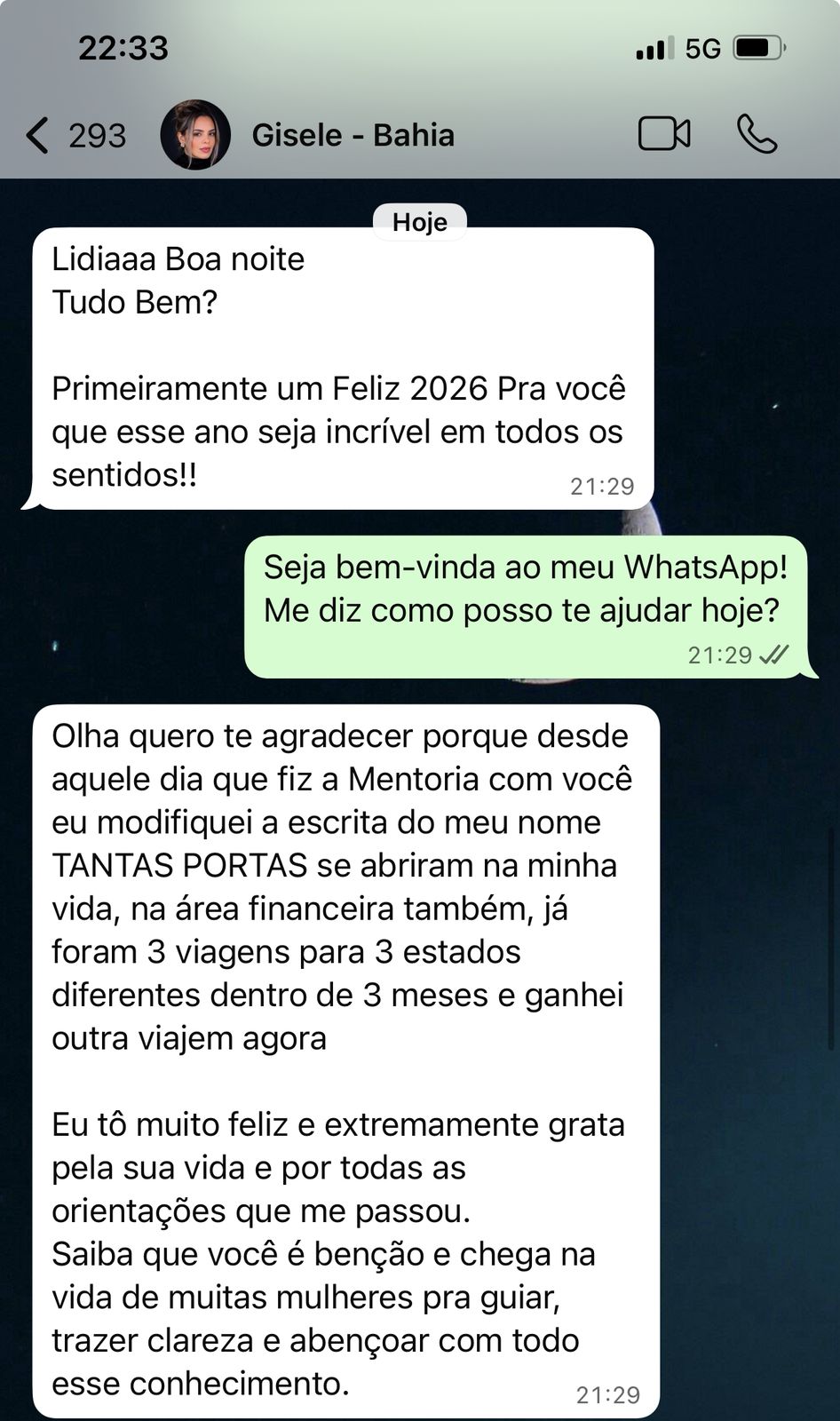Image resolution: width=840 pixels, height=1421 pixels.
Task: Open Gisele's profile picture
Action: 197,134
